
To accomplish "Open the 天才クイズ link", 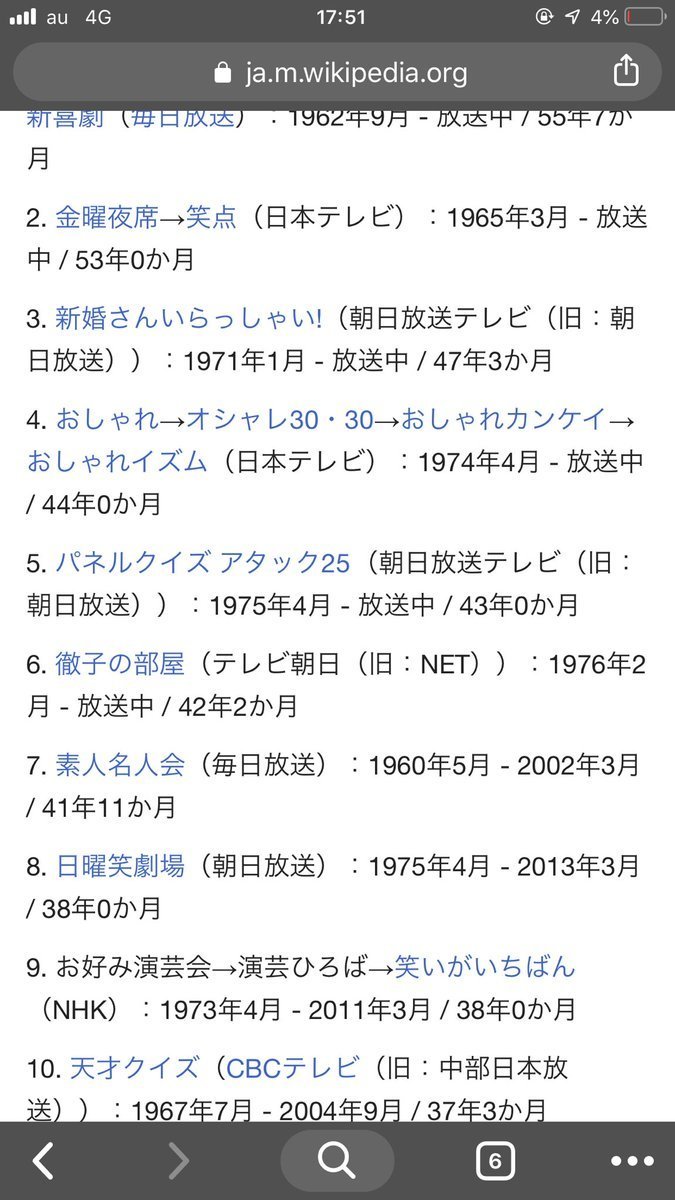I will click(134, 1070).
